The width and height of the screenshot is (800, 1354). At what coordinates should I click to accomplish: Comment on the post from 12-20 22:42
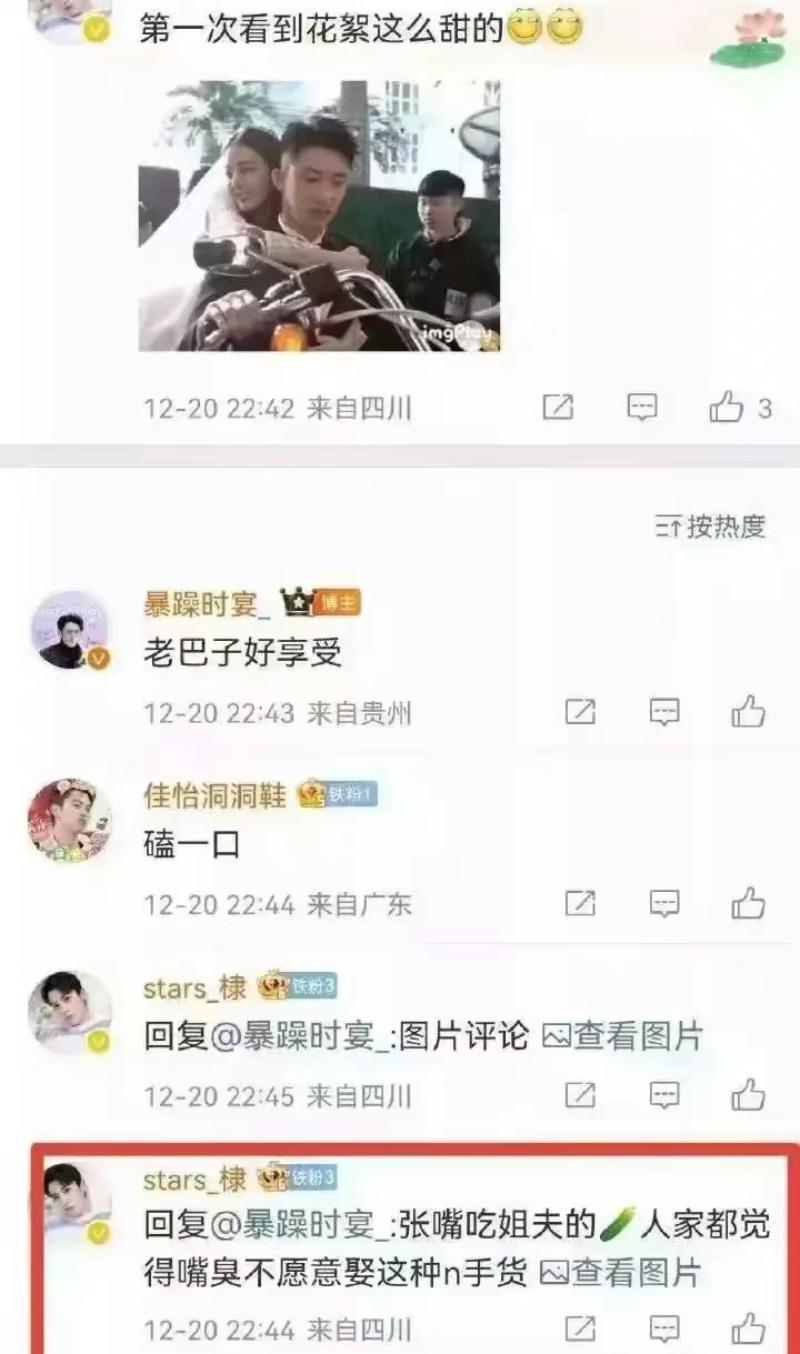click(641, 407)
